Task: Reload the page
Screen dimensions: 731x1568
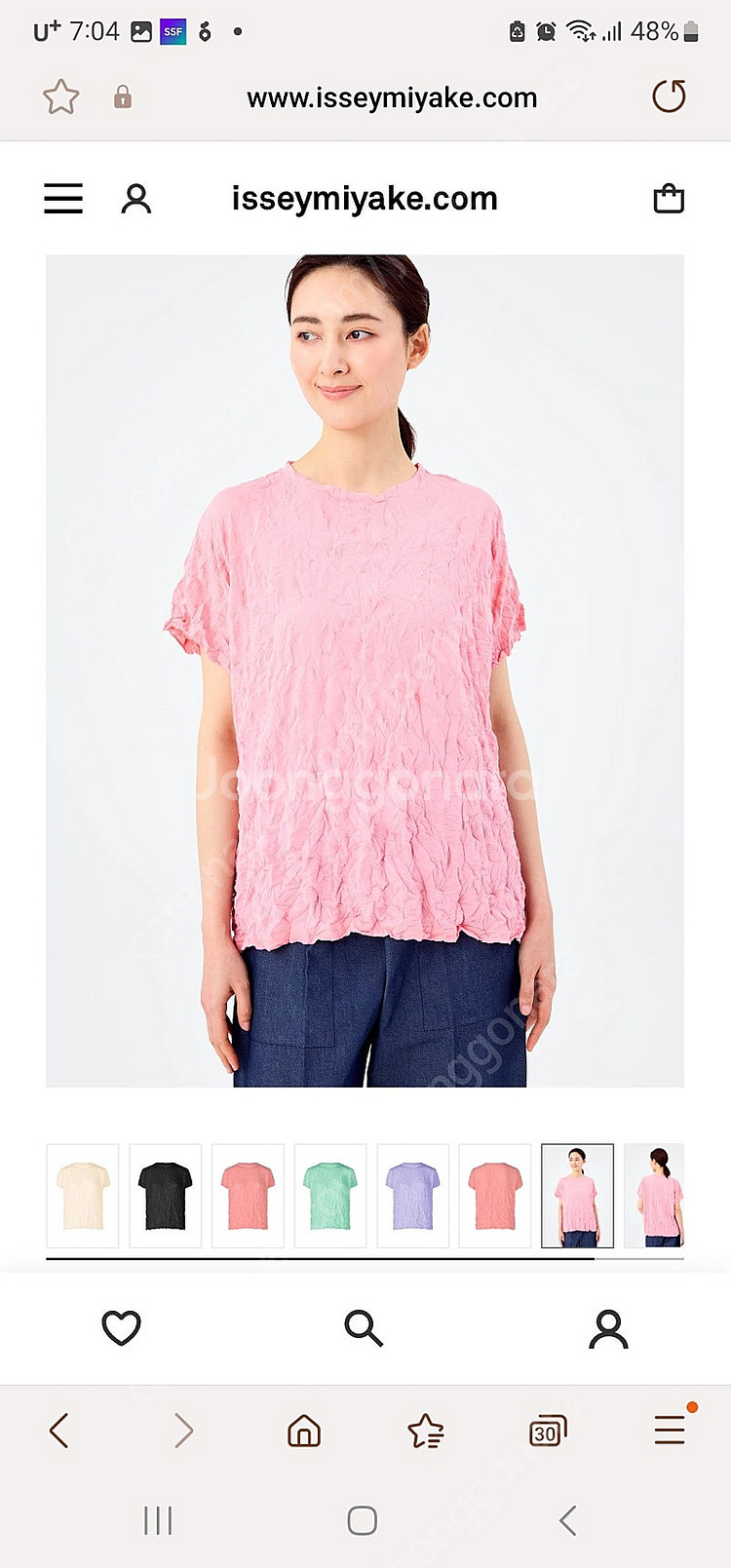Action: pyautogui.click(x=669, y=96)
